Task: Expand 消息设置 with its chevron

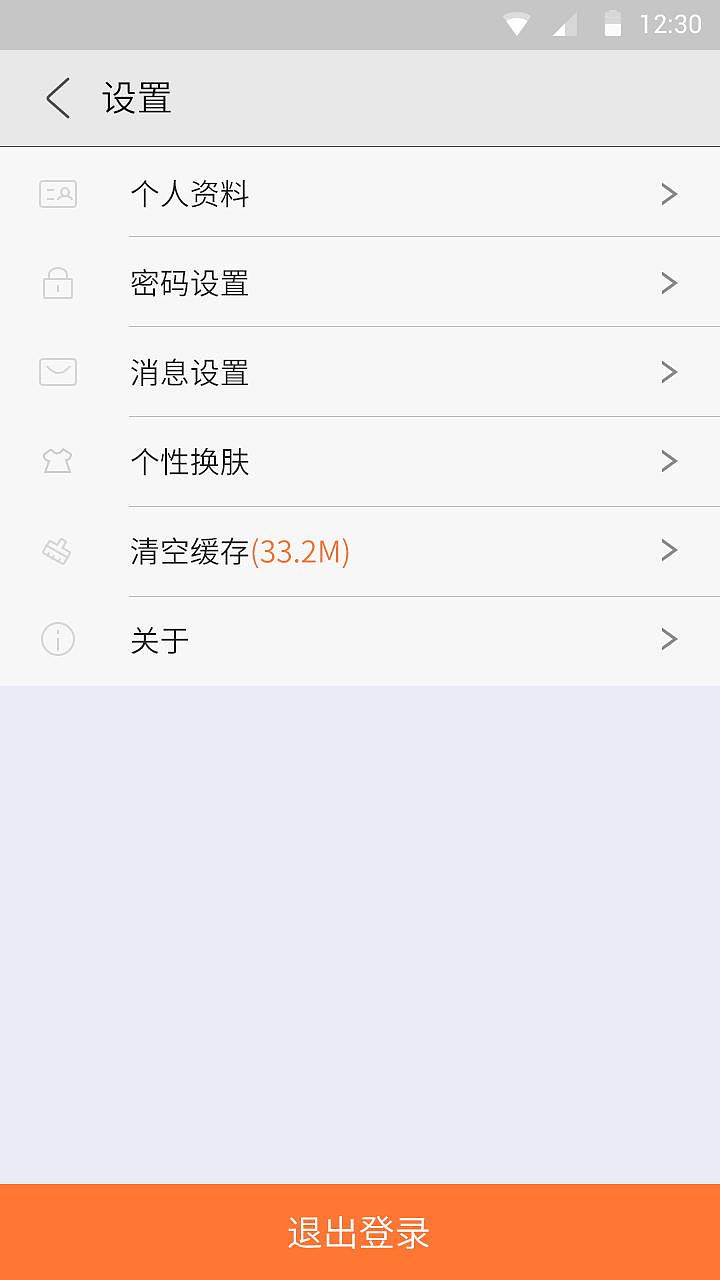Action: [668, 372]
